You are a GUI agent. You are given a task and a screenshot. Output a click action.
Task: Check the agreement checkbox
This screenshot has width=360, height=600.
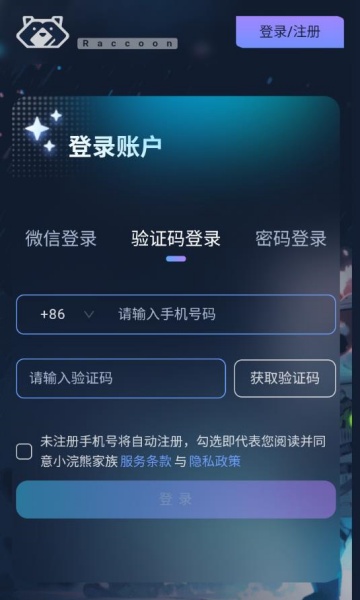(24, 452)
